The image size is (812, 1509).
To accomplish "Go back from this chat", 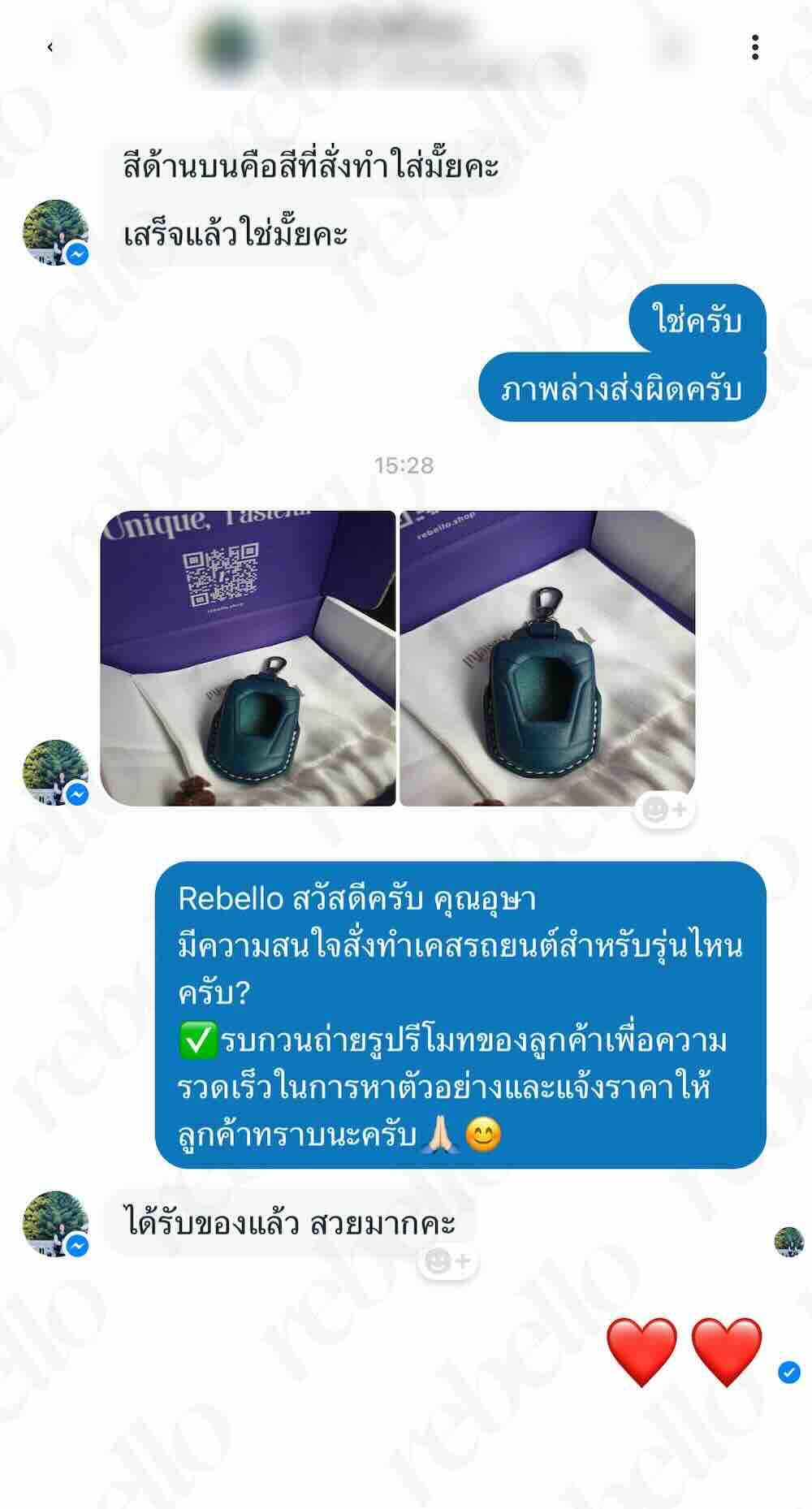I will [50, 47].
